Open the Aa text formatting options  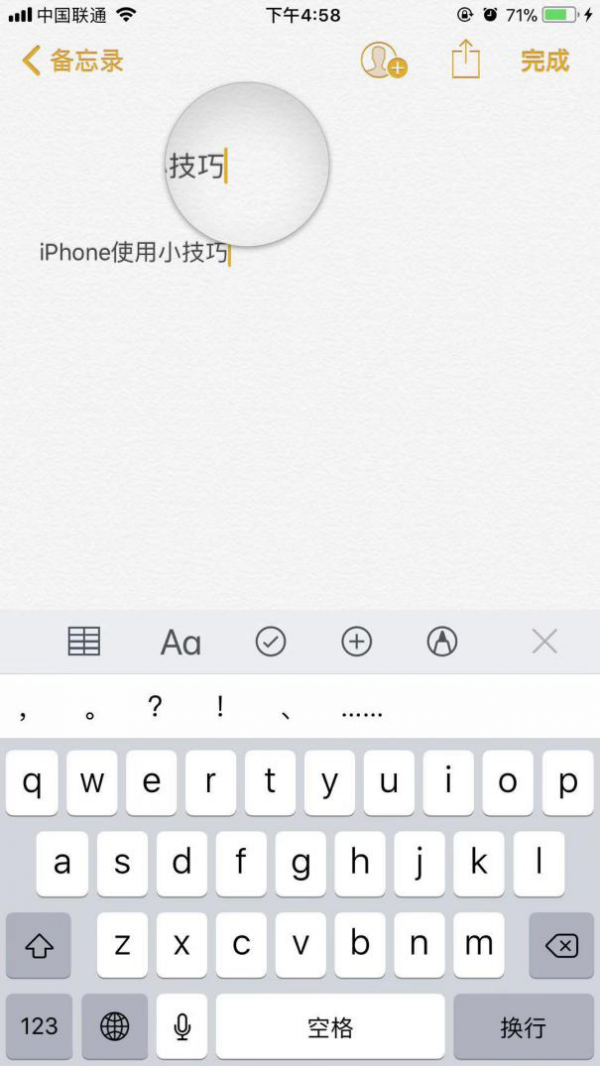point(180,642)
